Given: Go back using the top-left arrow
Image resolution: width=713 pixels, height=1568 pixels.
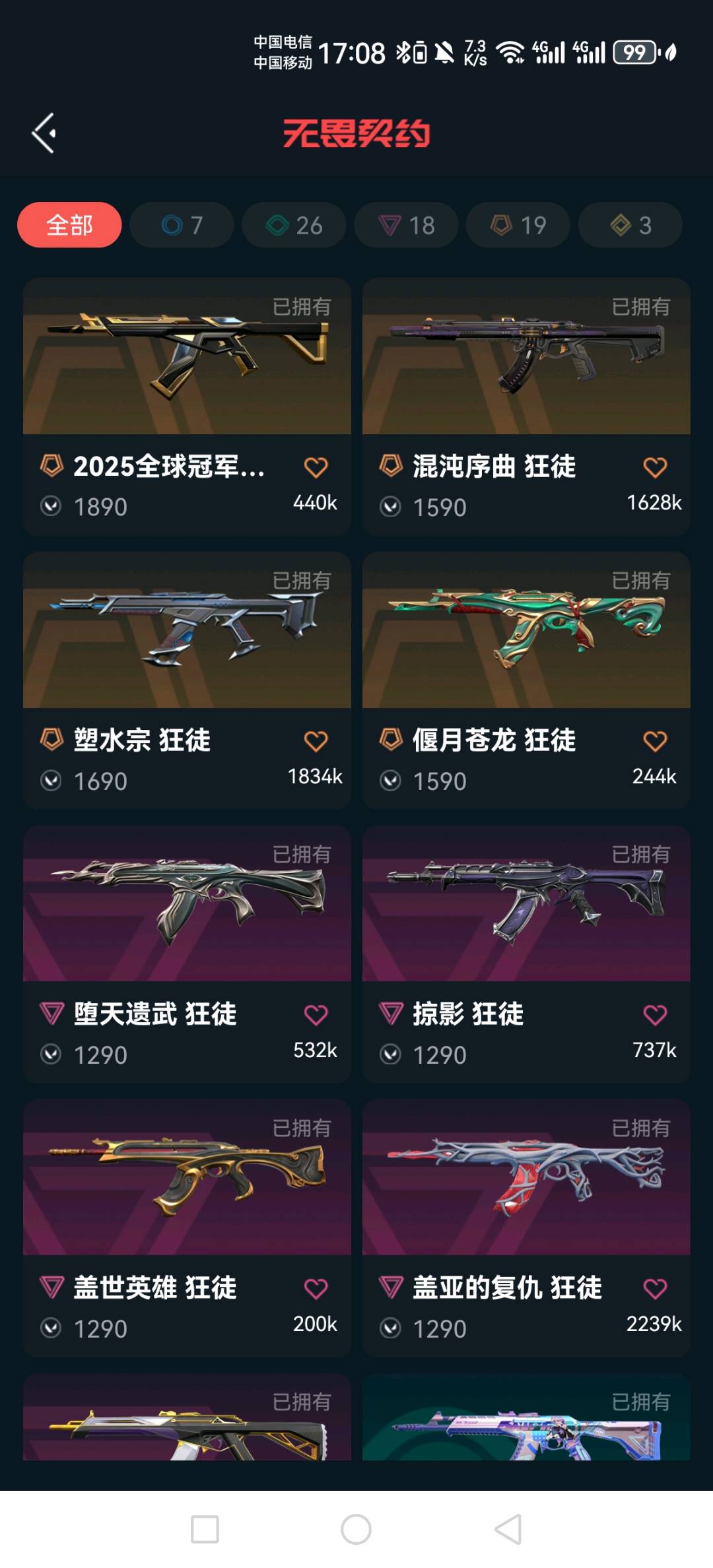Looking at the screenshot, I should (x=44, y=133).
